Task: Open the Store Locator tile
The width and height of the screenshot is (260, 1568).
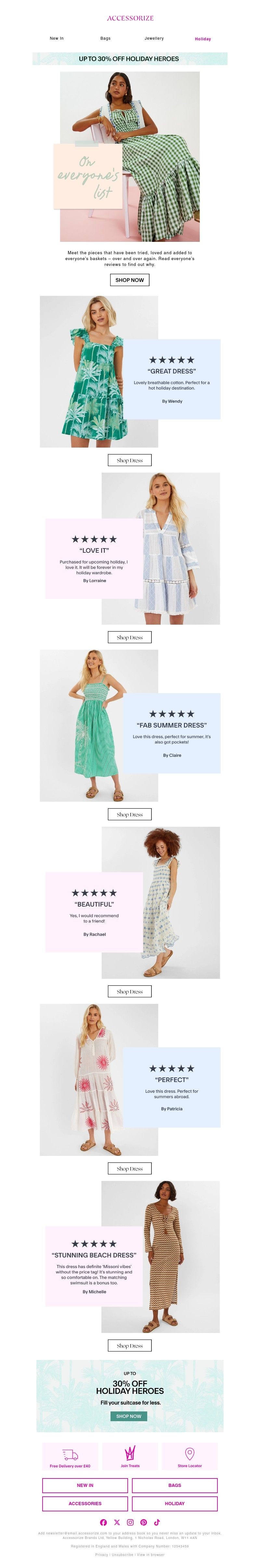Action: [189, 1456]
